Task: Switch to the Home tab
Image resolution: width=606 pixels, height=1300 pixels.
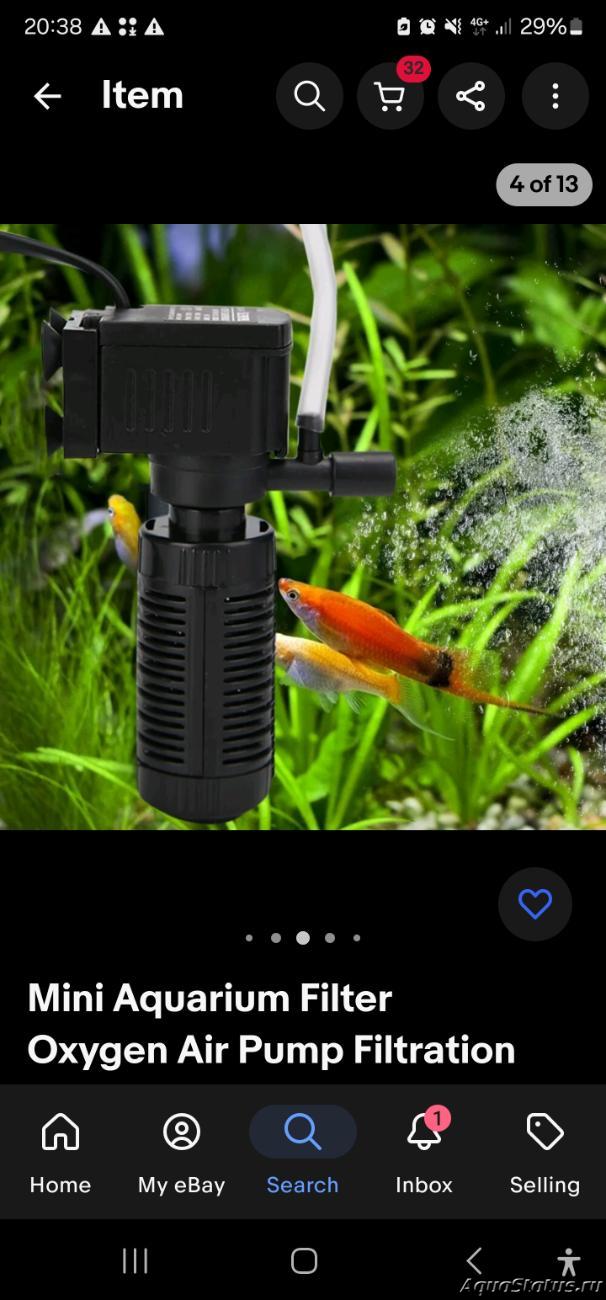Action: 60,1153
